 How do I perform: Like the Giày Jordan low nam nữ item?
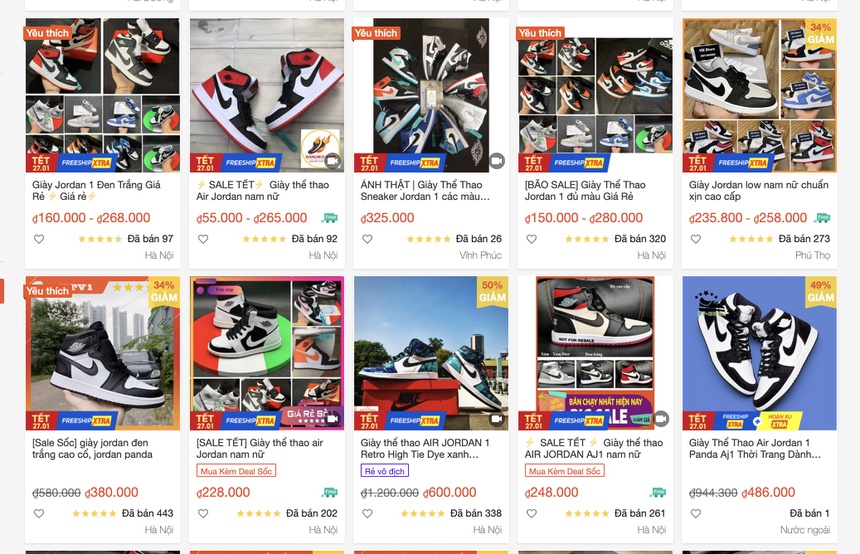coord(695,239)
